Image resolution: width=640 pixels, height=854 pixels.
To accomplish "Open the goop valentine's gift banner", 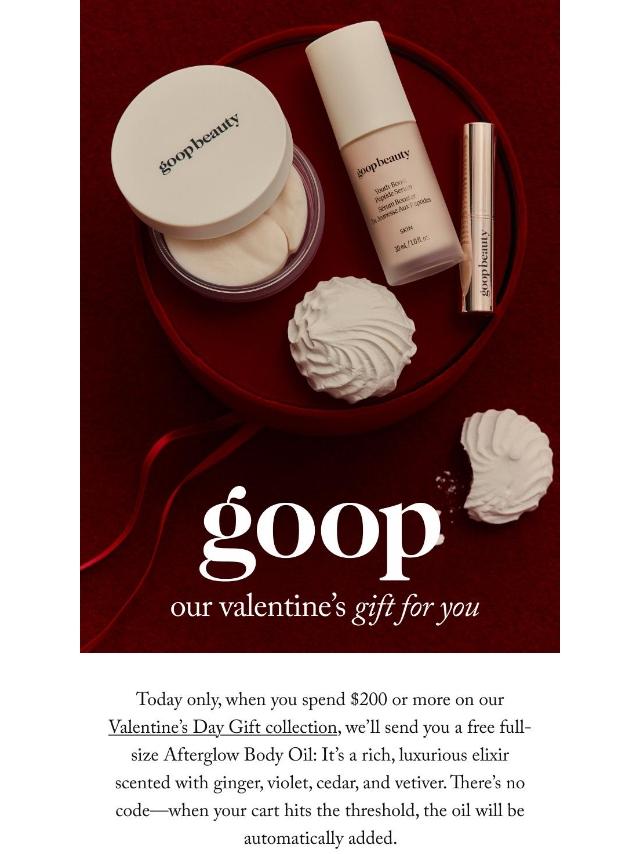I will click(x=320, y=326).
